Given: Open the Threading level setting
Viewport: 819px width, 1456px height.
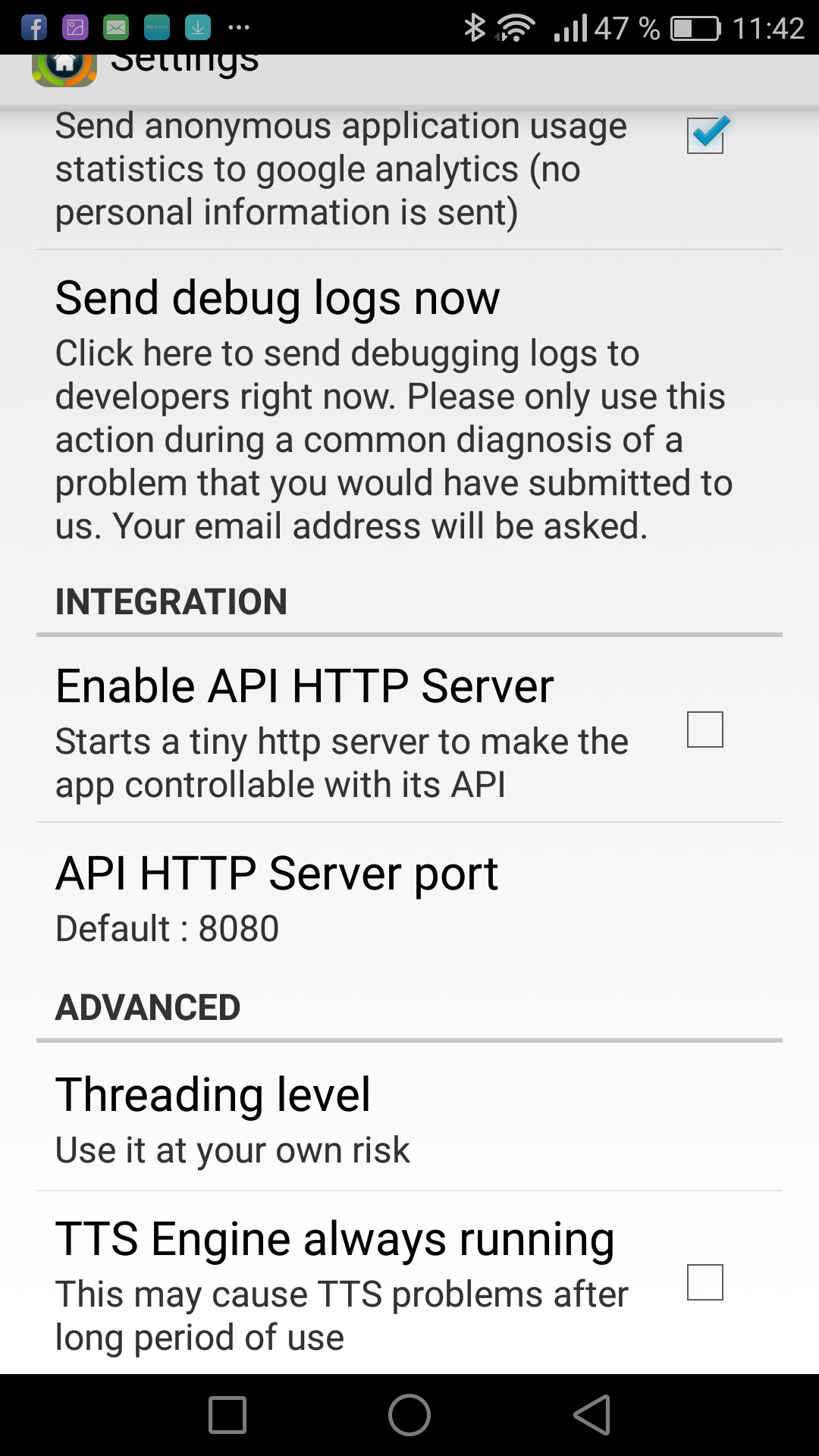Looking at the screenshot, I should point(409,1116).
